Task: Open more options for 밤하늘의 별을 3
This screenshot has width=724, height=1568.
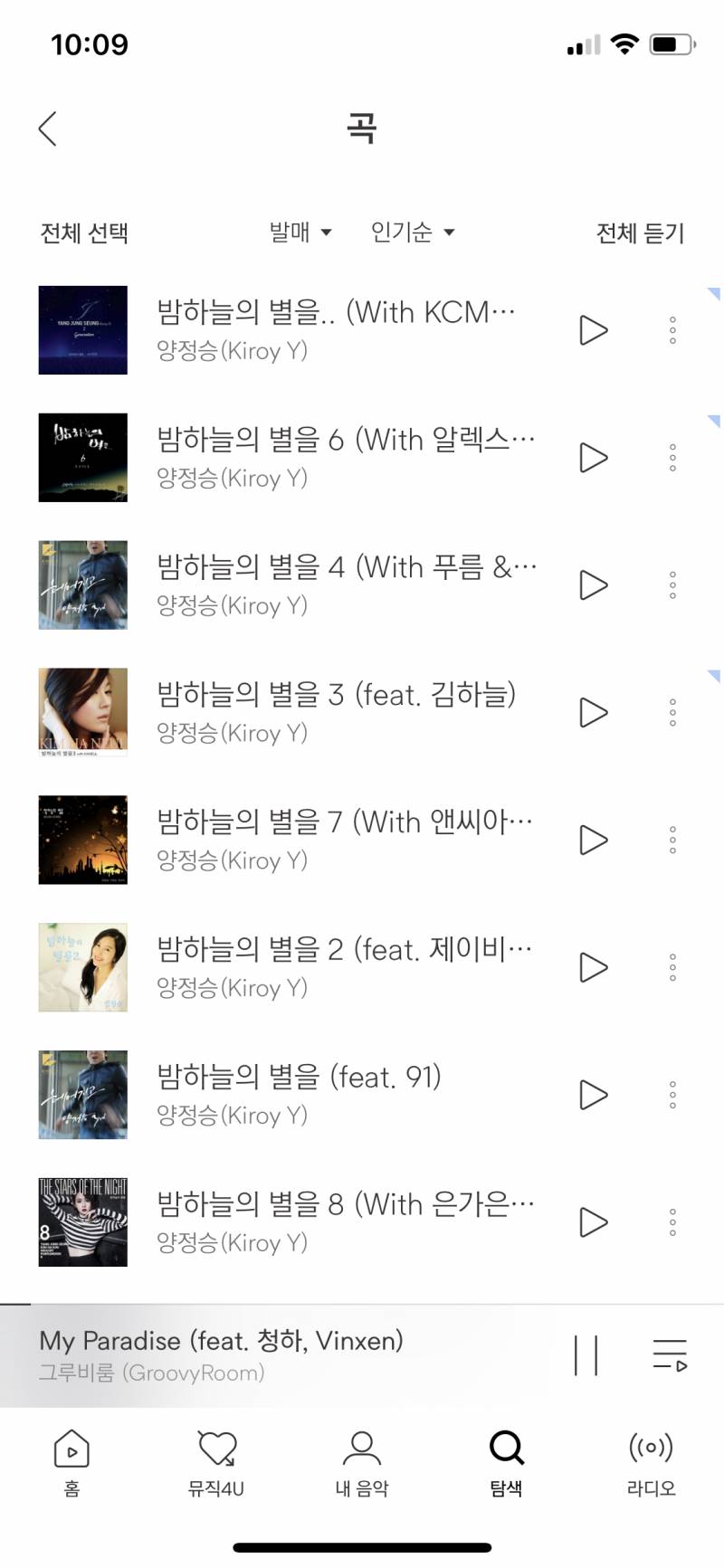Action: (x=672, y=712)
